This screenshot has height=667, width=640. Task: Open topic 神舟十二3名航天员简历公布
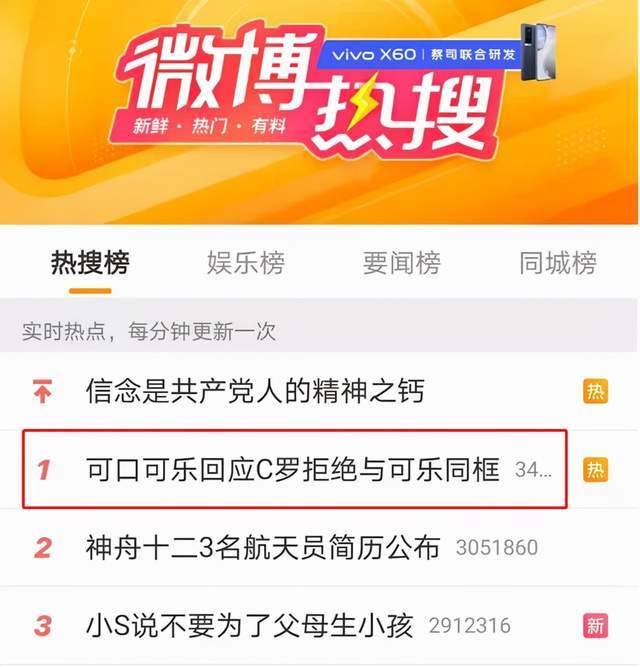(262, 548)
